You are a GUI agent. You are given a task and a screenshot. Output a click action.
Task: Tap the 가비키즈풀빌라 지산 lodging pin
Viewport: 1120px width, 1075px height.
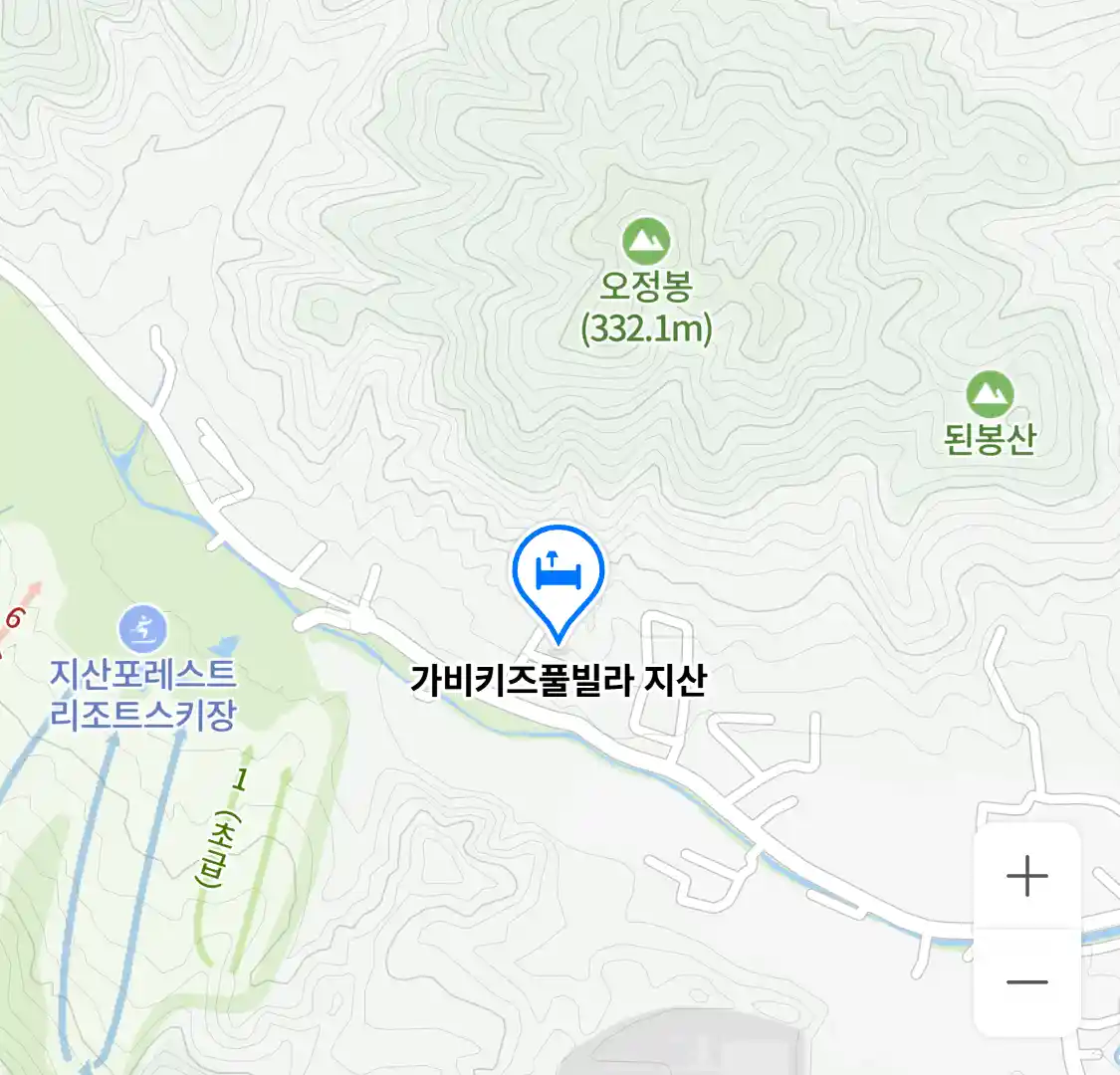coord(559,574)
